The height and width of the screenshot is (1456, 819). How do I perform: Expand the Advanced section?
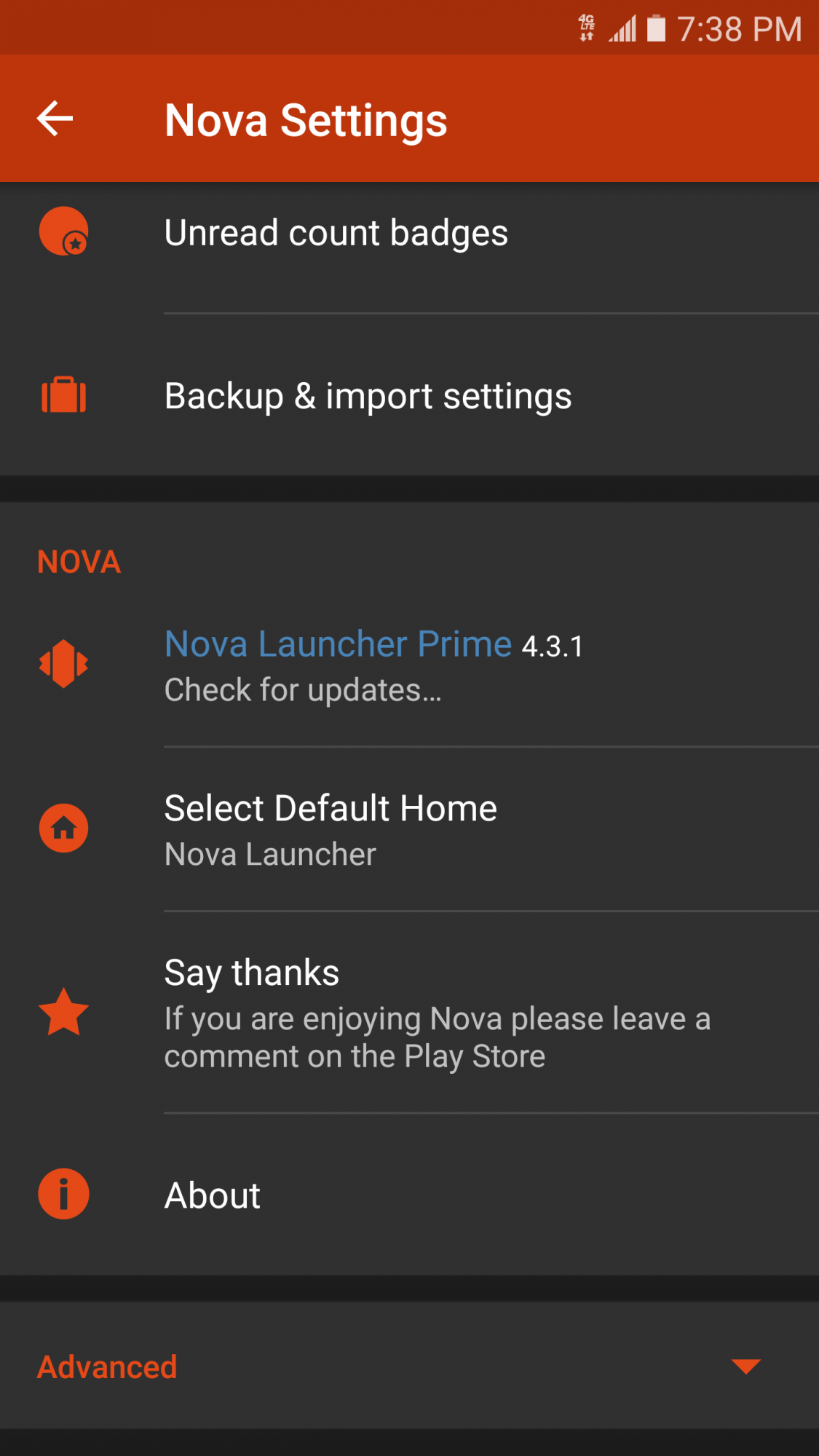click(x=409, y=1366)
